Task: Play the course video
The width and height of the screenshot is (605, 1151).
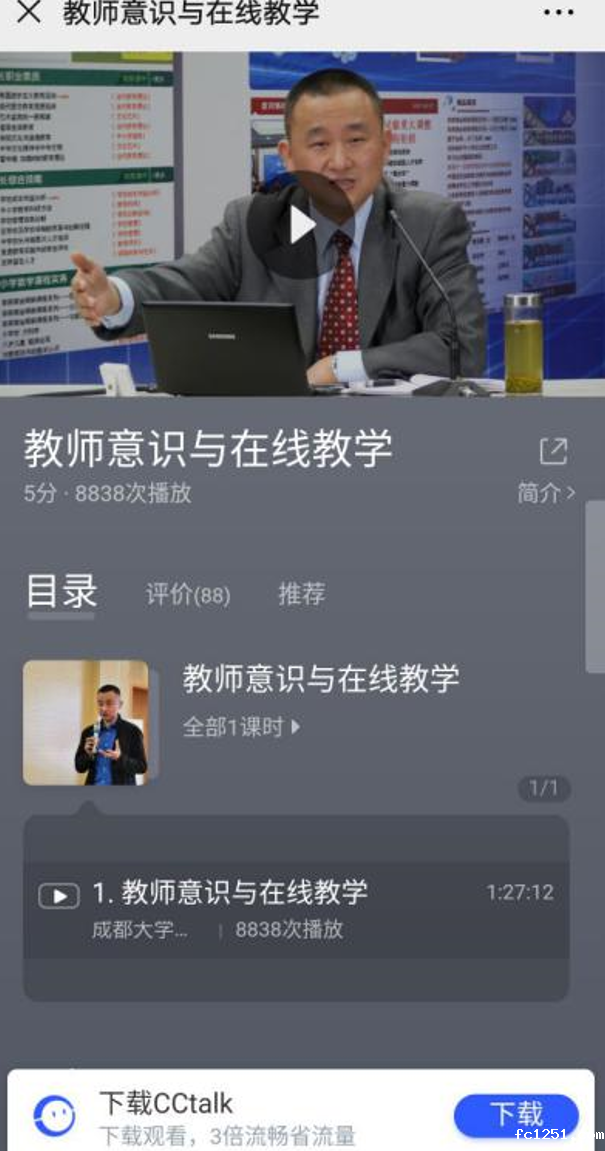Action: point(301,225)
